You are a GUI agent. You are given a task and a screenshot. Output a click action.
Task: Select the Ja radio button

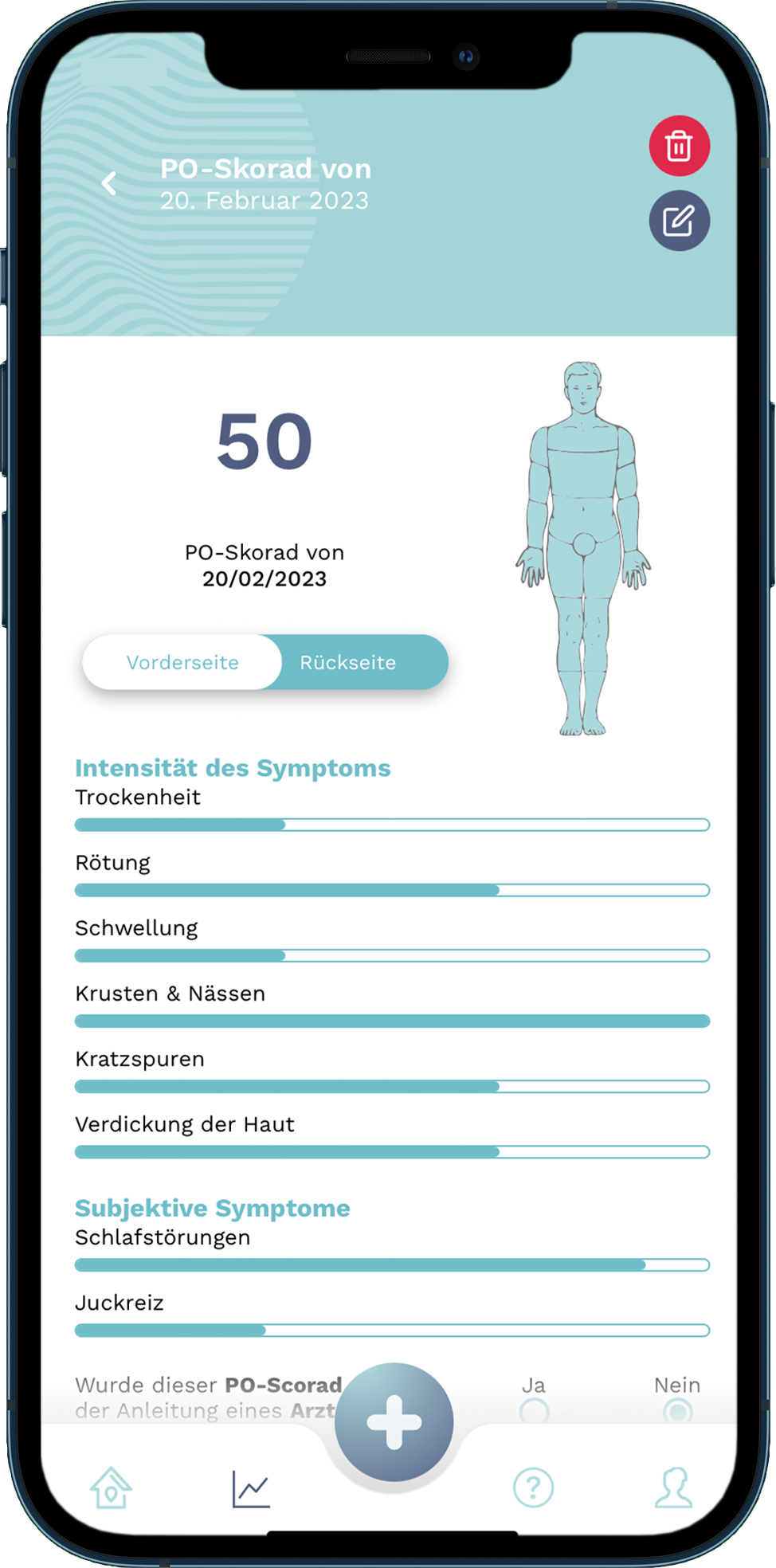(x=534, y=1411)
